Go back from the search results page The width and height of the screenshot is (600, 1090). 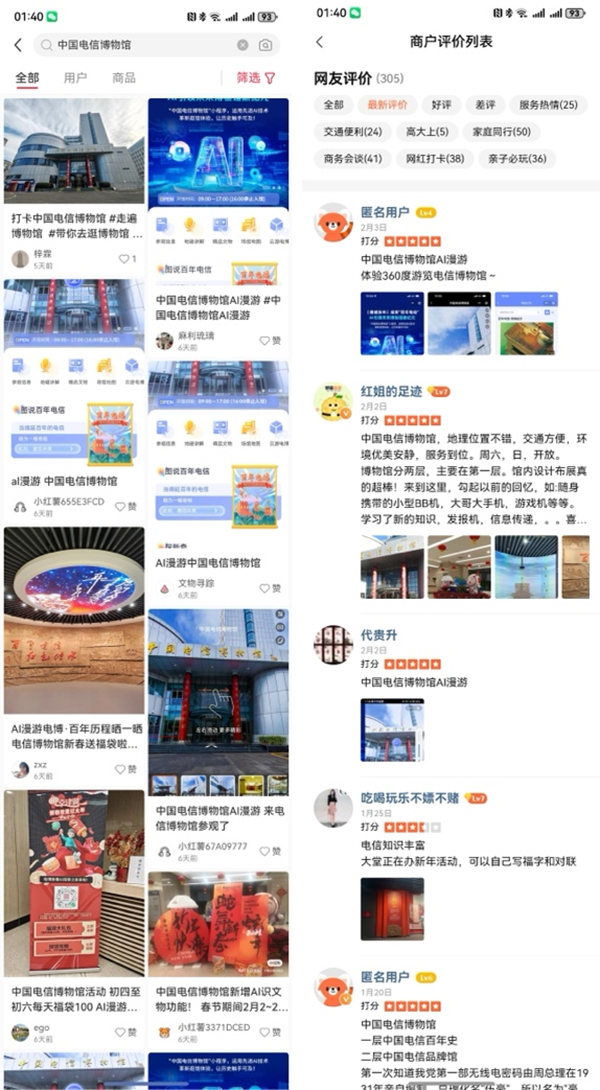tap(18, 45)
